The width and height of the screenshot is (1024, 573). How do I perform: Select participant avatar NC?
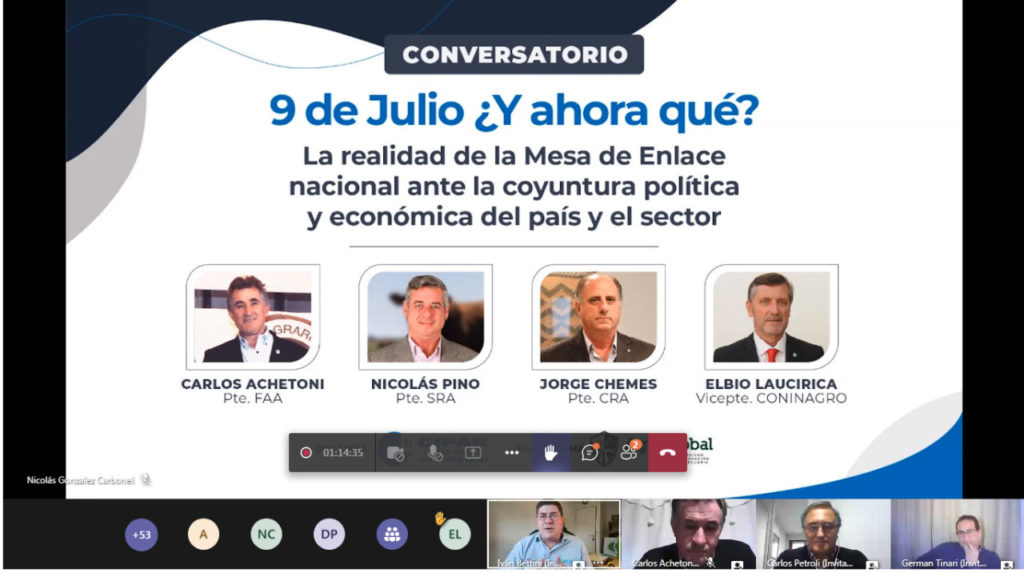[266, 535]
